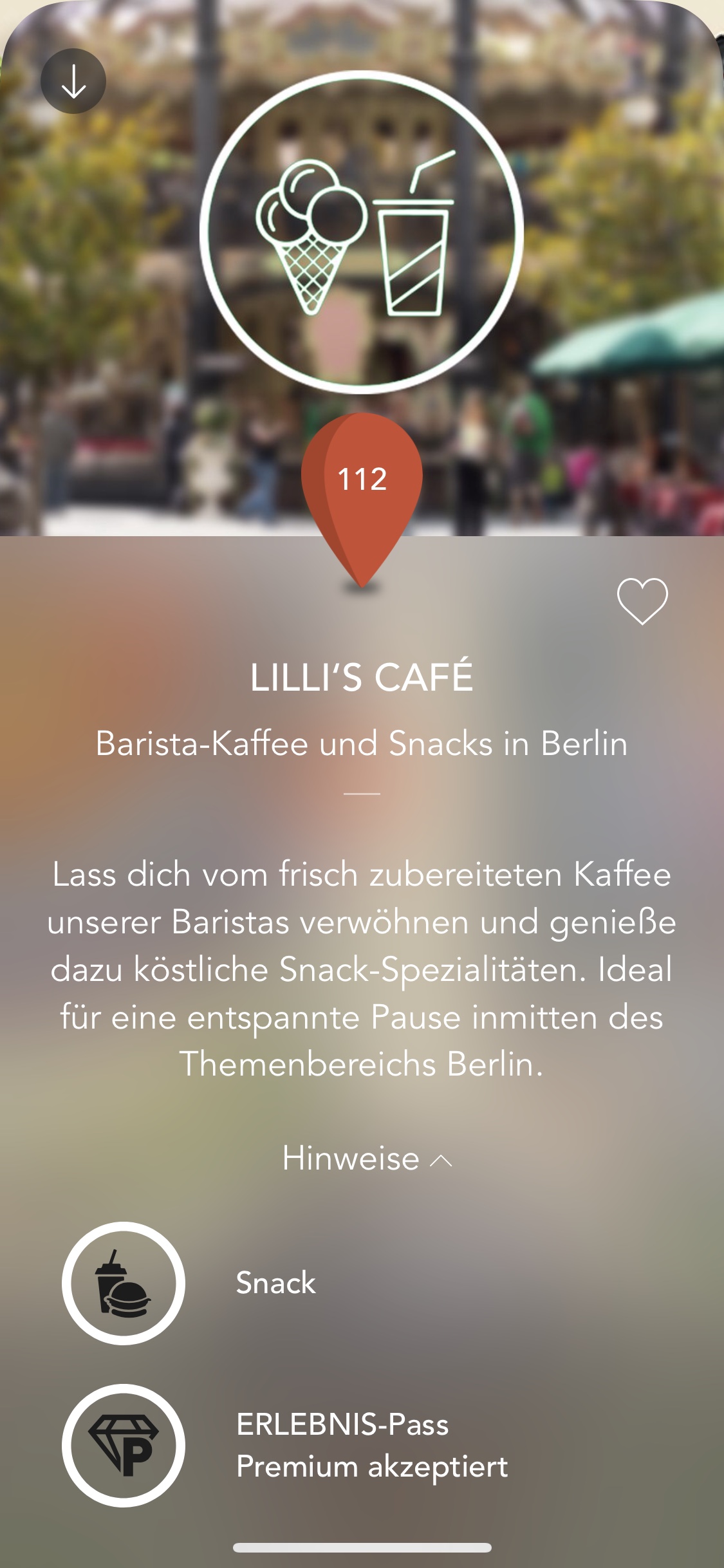Tap the down arrow to close the detail view
Screen dimensions: 724x1568
point(73,82)
